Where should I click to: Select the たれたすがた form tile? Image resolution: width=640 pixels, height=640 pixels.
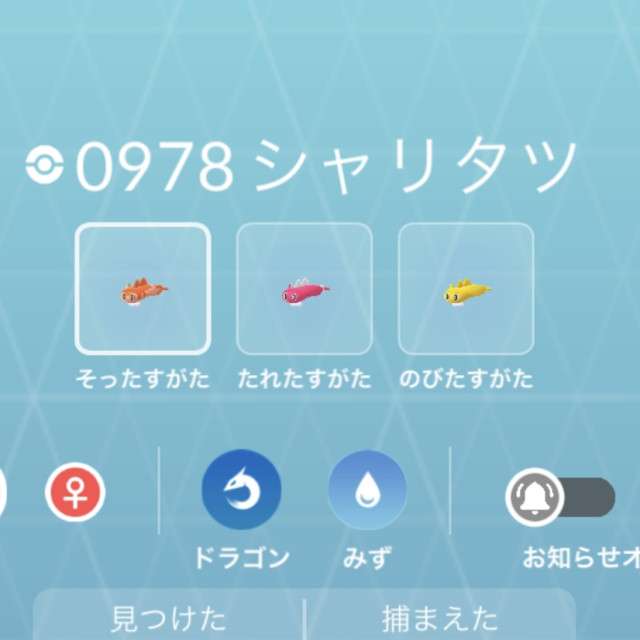304,289
